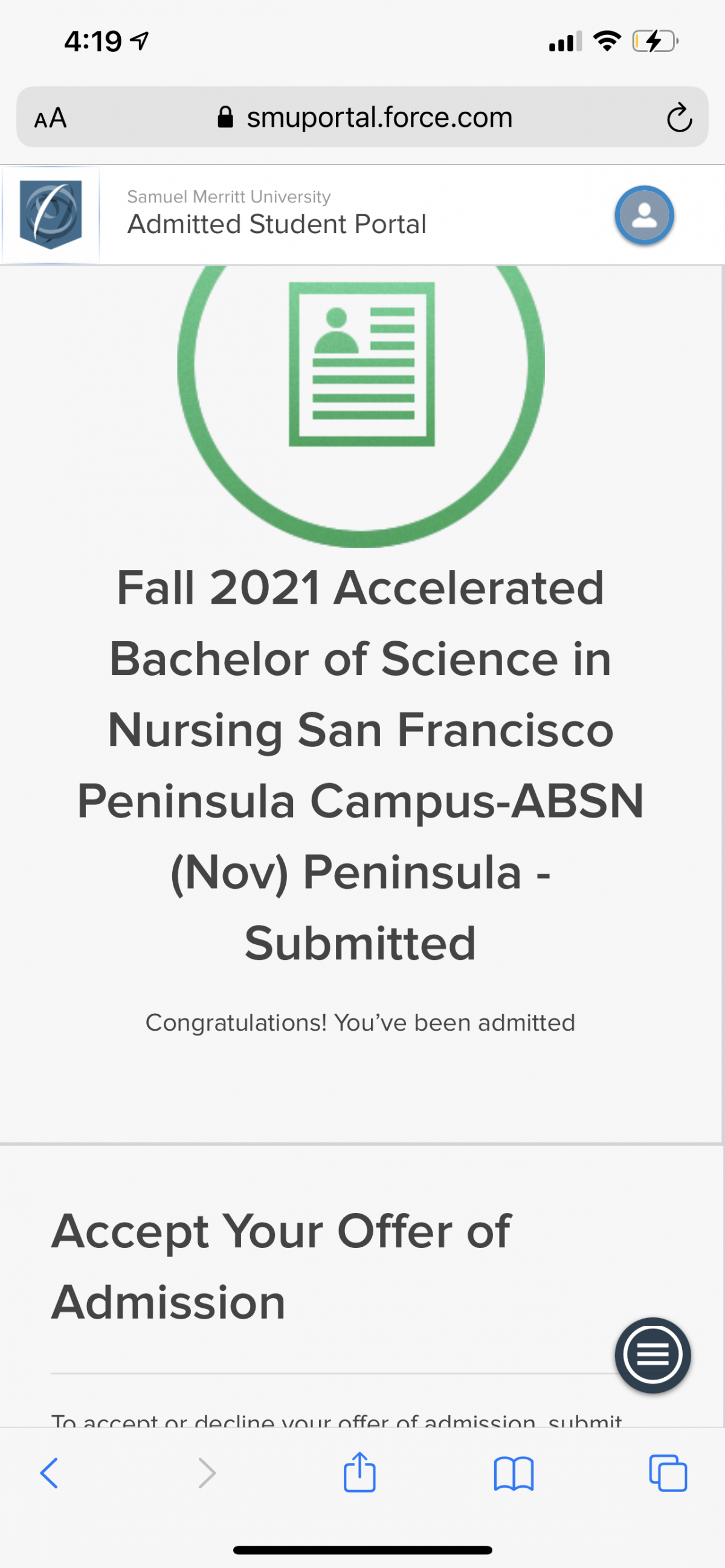725x1568 pixels.
Task: Open the user profile avatar menu
Action: (644, 216)
